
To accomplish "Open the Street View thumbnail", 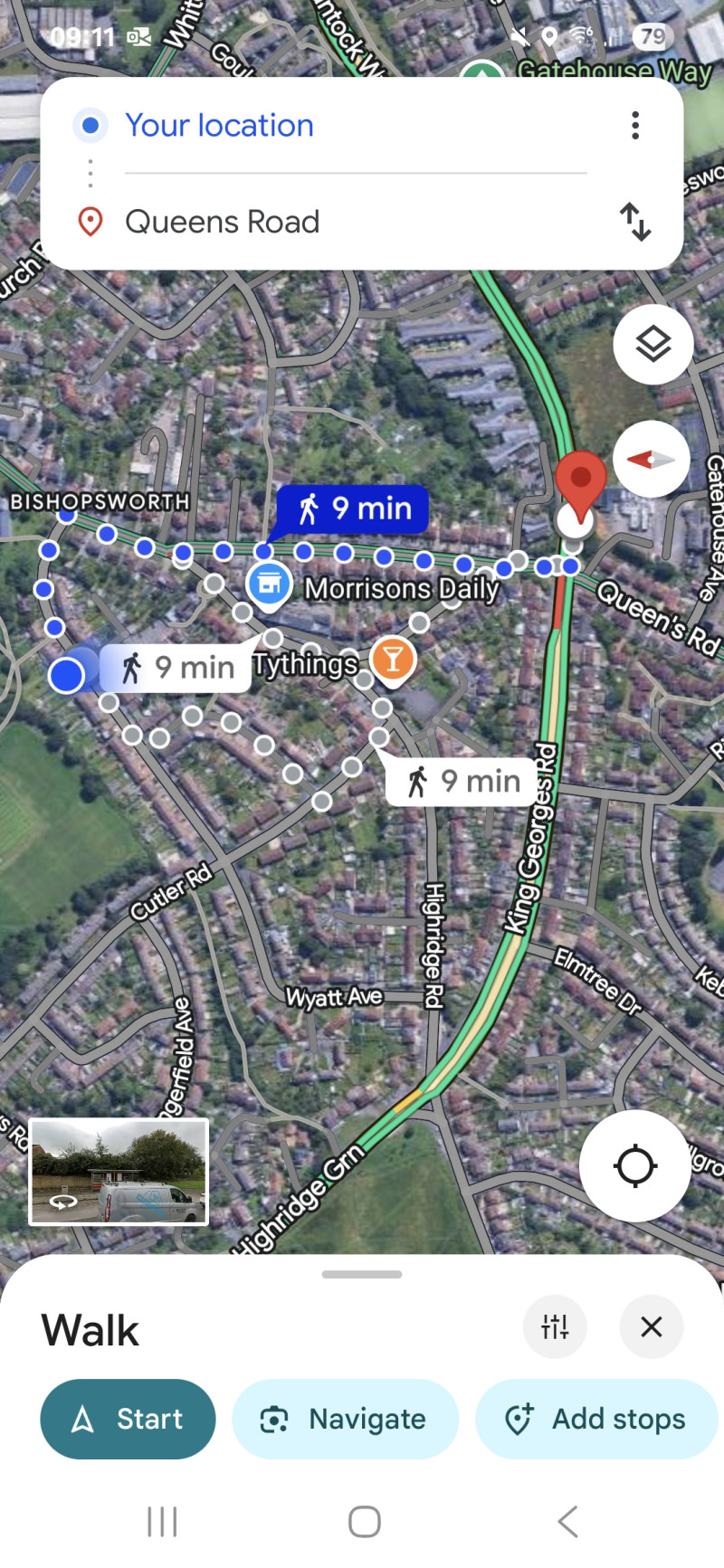I will pos(119,1172).
